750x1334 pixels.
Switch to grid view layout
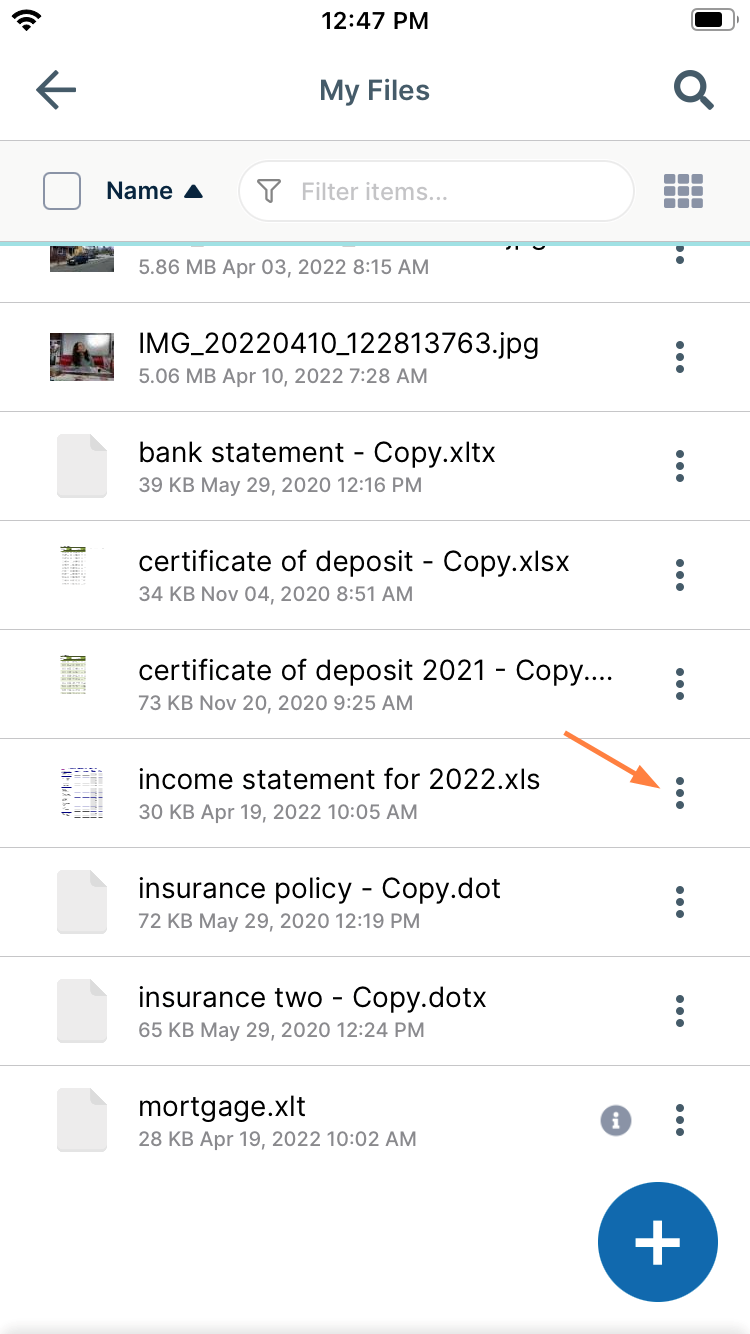tap(683, 191)
